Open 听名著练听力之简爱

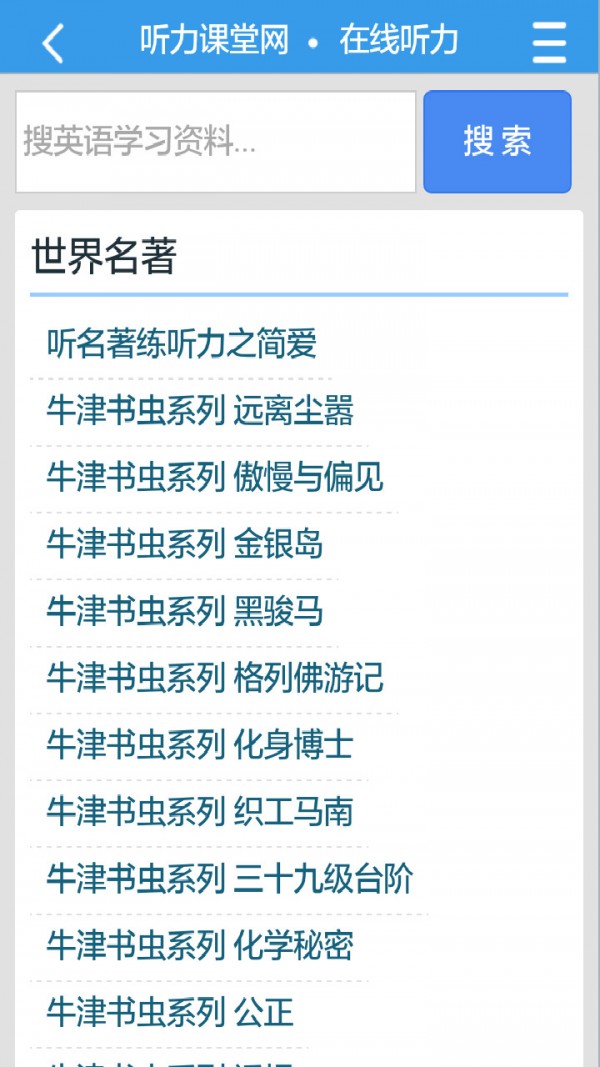182,344
